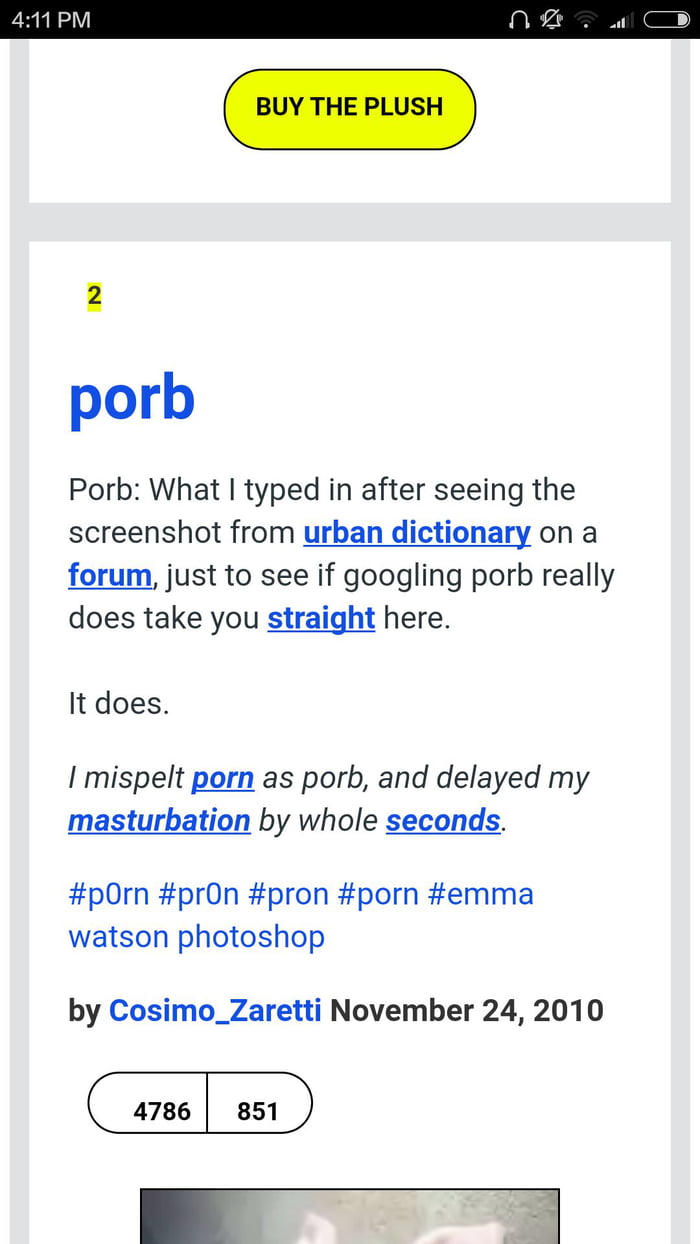700x1244 pixels.
Task: Tap the Buy the Plush button
Action: pyautogui.click(x=349, y=108)
